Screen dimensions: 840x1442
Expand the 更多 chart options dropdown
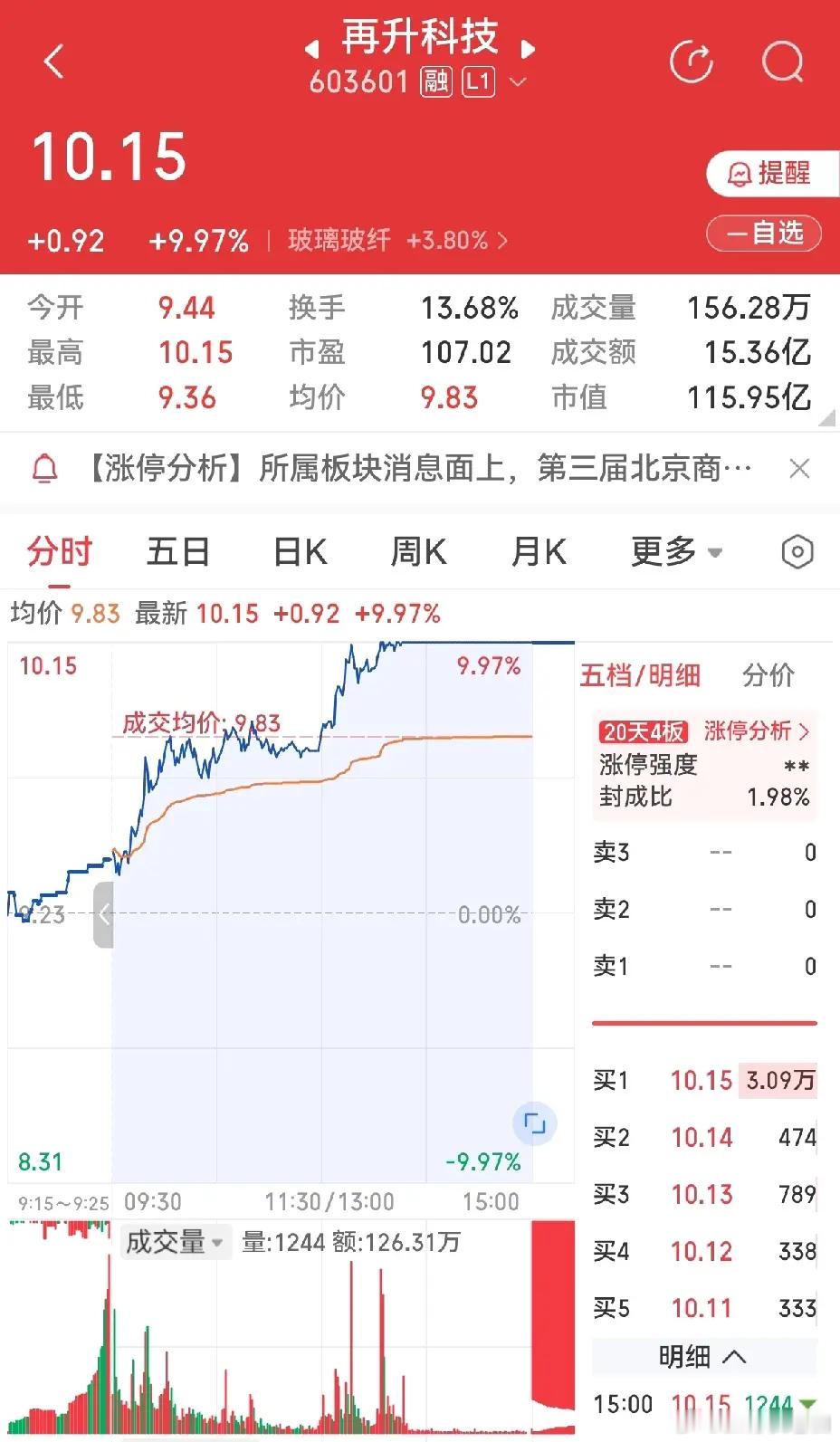tap(675, 551)
